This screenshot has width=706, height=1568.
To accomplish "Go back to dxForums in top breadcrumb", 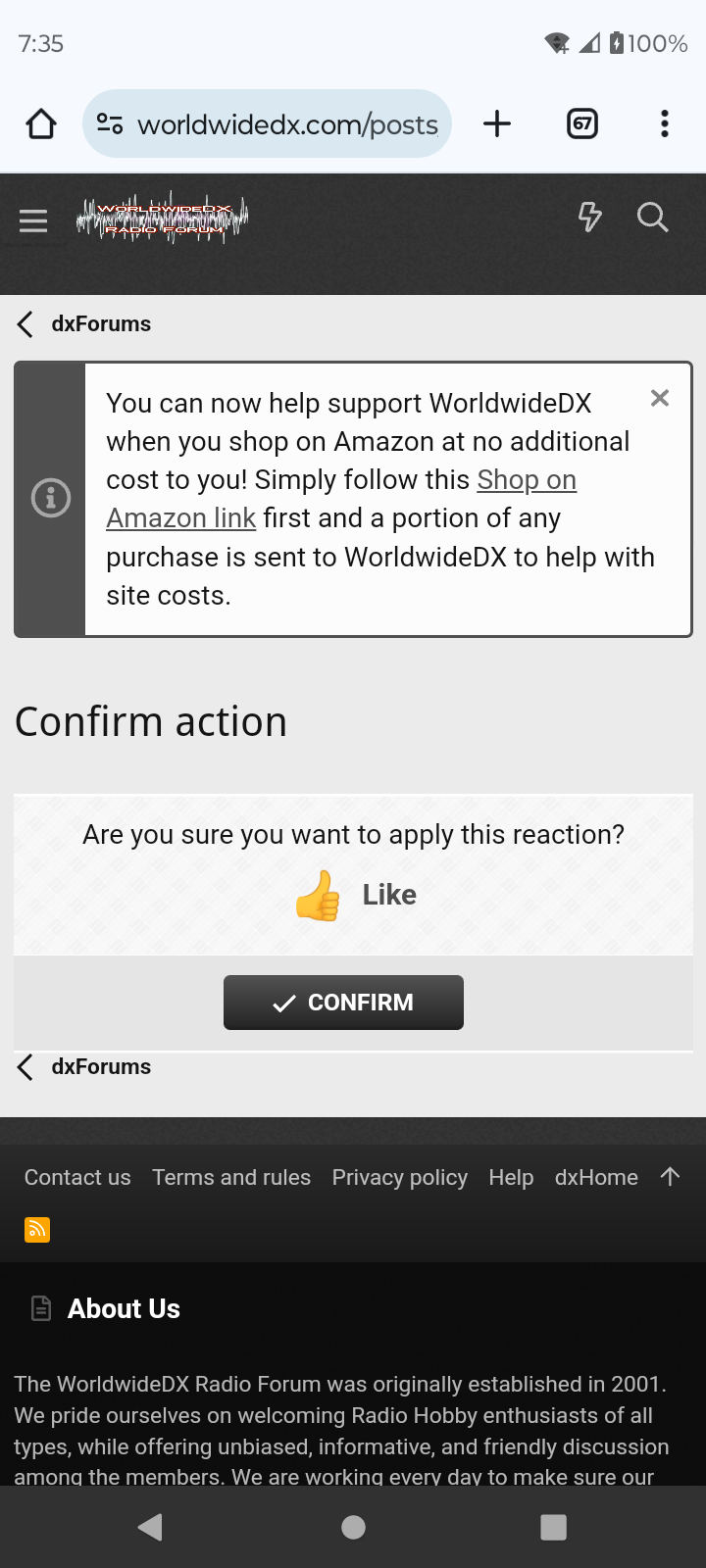I will (x=100, y=324).
